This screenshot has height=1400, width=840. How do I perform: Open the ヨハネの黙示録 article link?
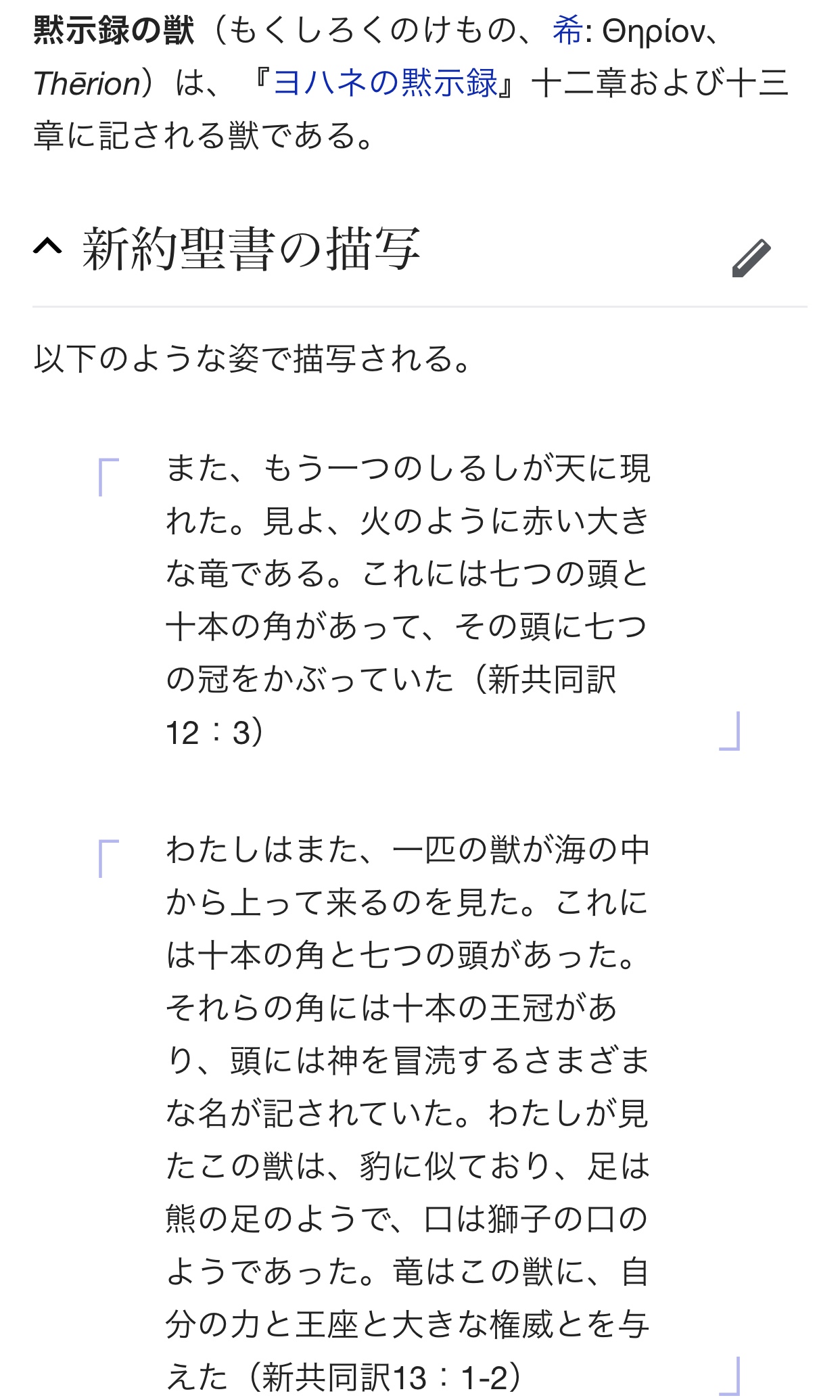coord(386,84)
